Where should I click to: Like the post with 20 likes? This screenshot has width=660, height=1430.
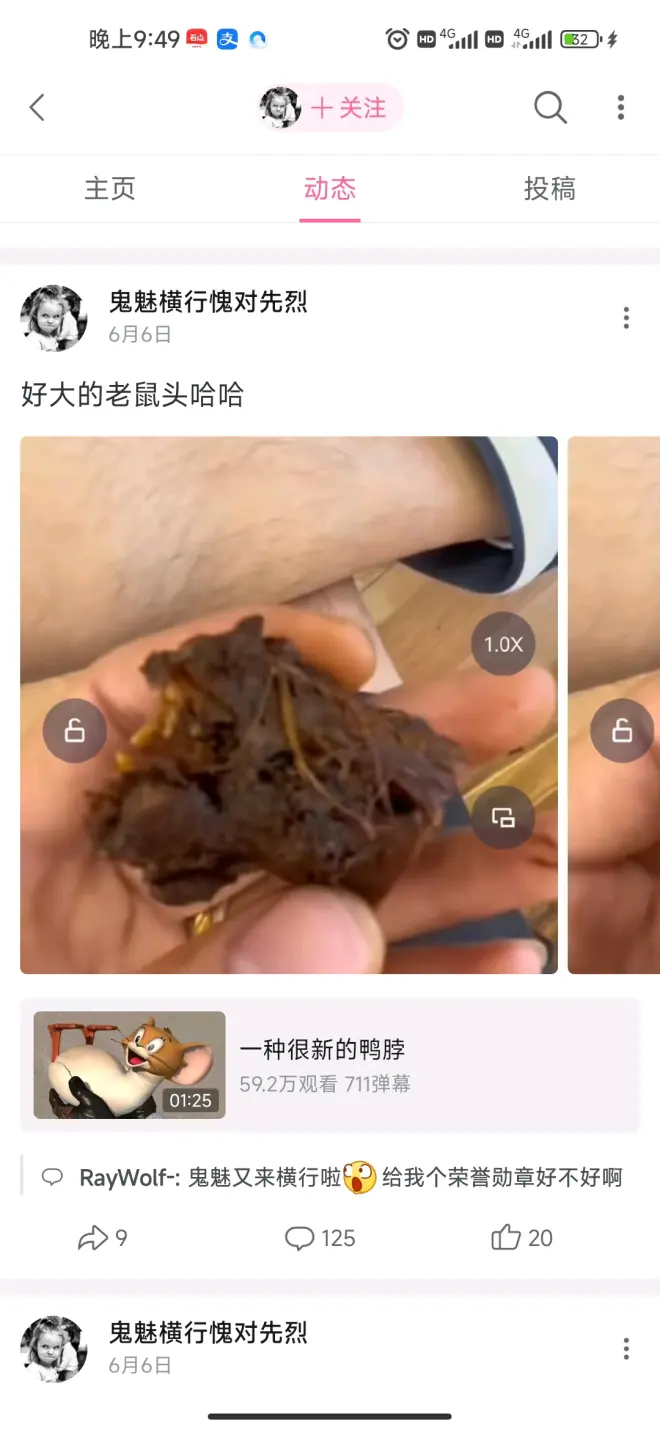(x=522, y=1238)
